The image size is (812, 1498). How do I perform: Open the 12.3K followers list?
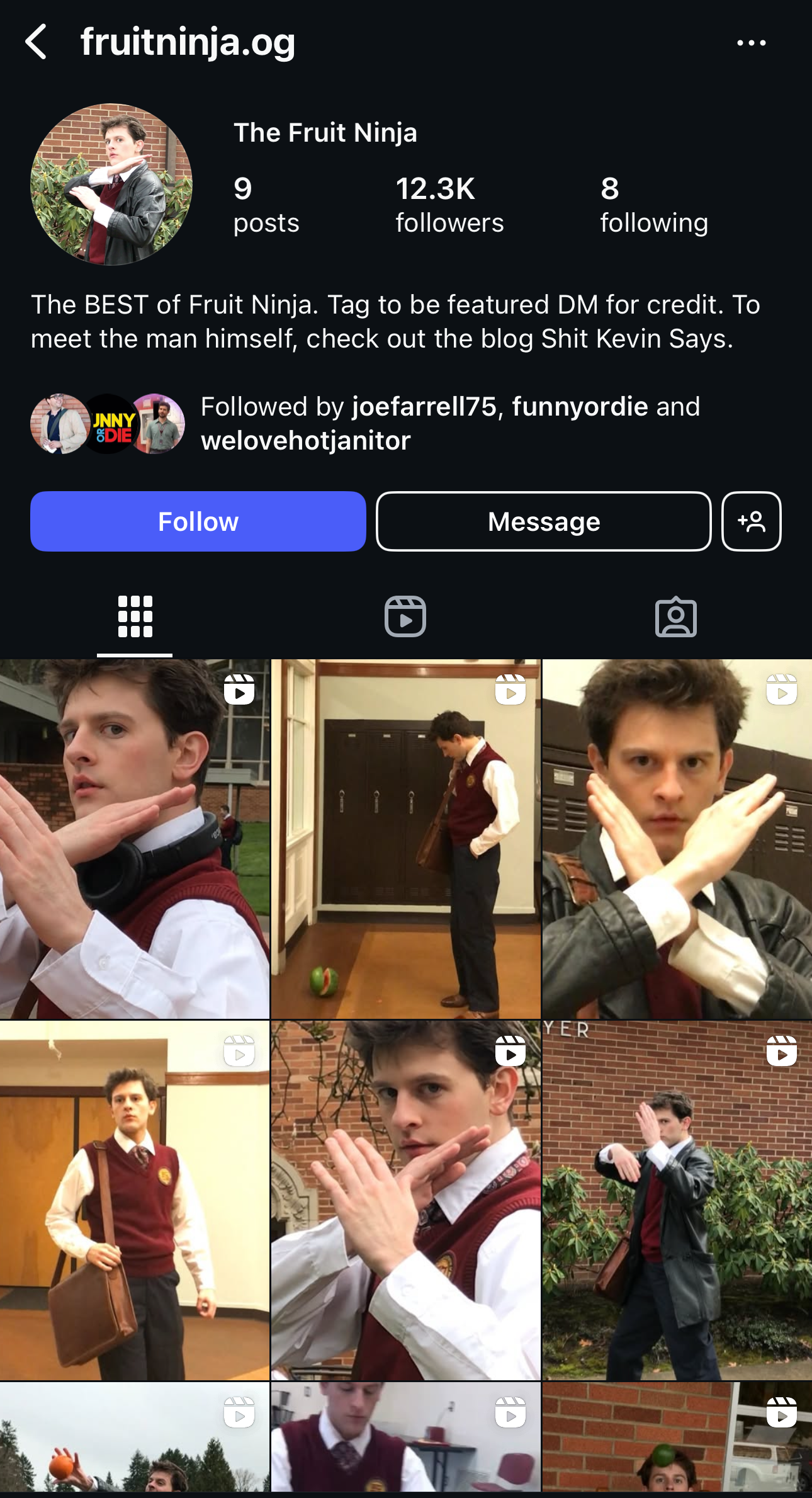coord(449,205)
